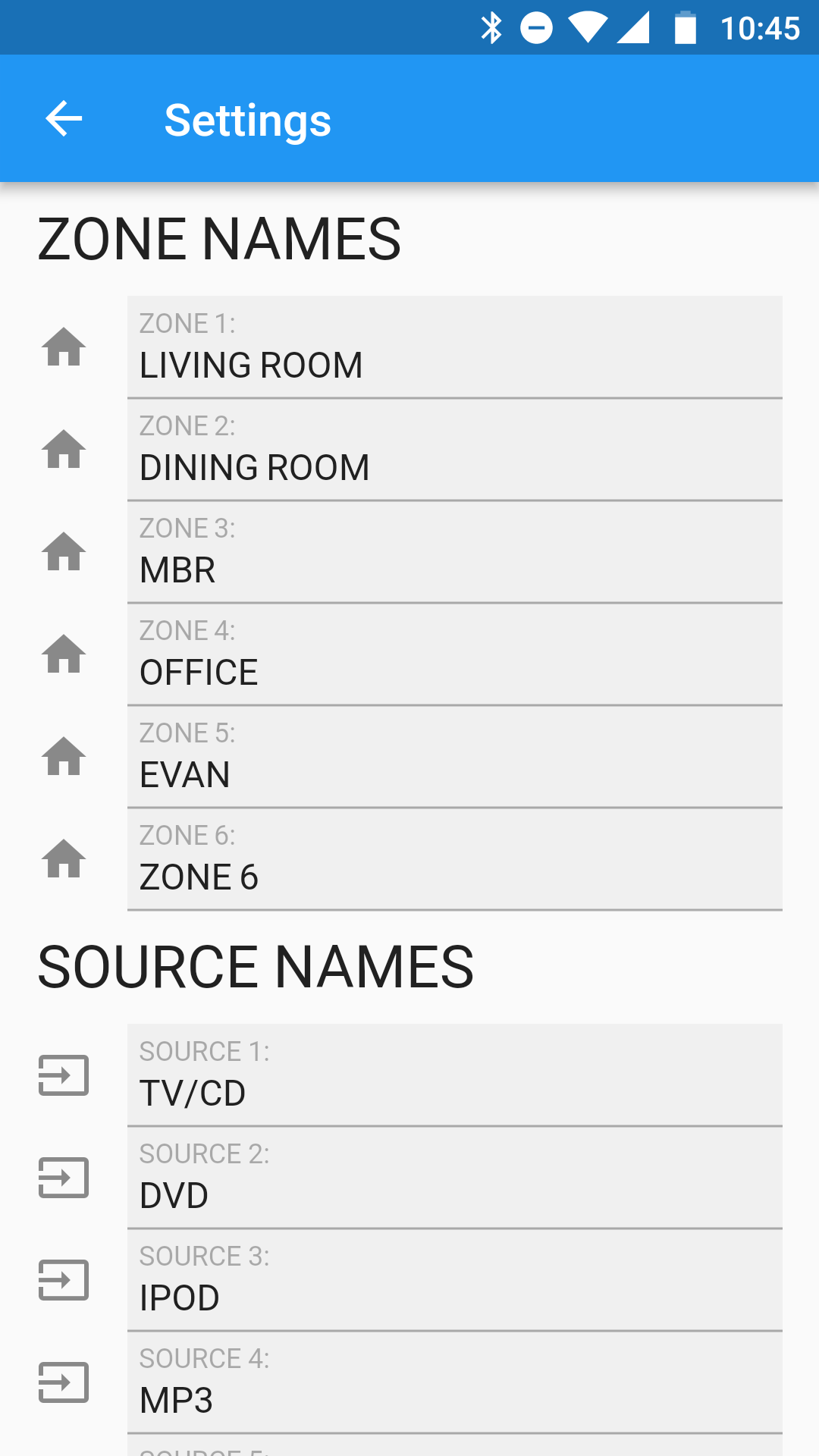Click the Bluetooth icon in the status bar
This screenshot has width=819, height=1456.
(x=493, y=27)
